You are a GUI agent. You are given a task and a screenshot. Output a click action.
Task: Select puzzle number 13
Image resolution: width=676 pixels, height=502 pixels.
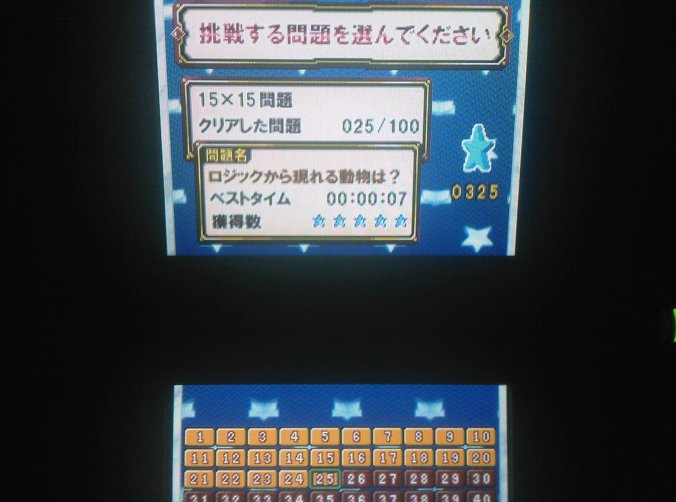click(x=262, y=458)
